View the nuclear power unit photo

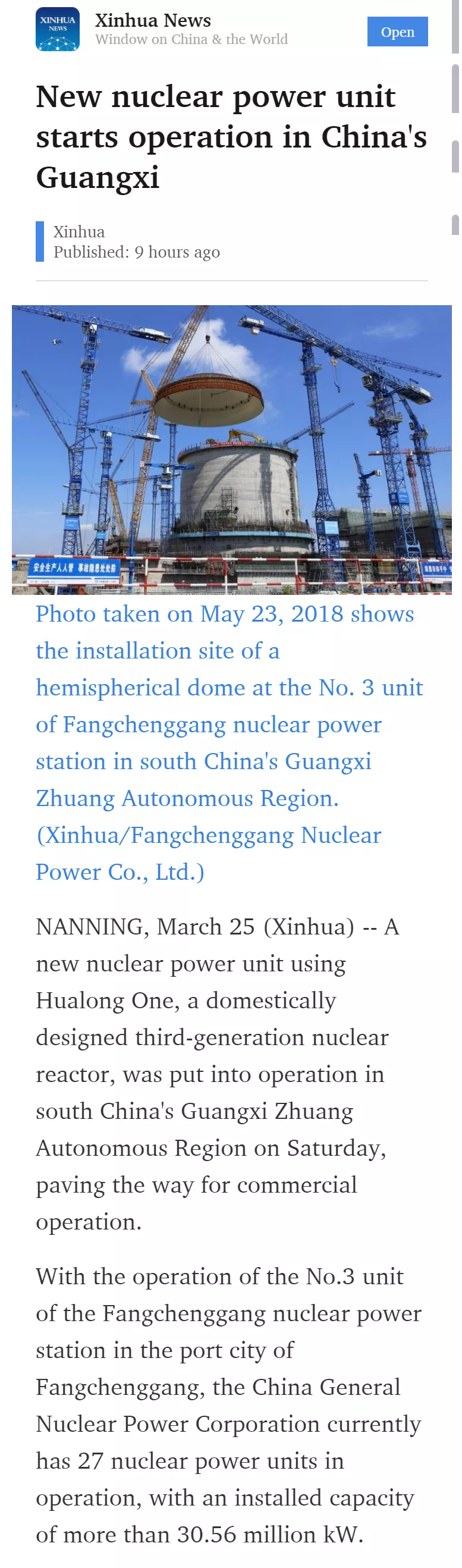coord(231,449)
